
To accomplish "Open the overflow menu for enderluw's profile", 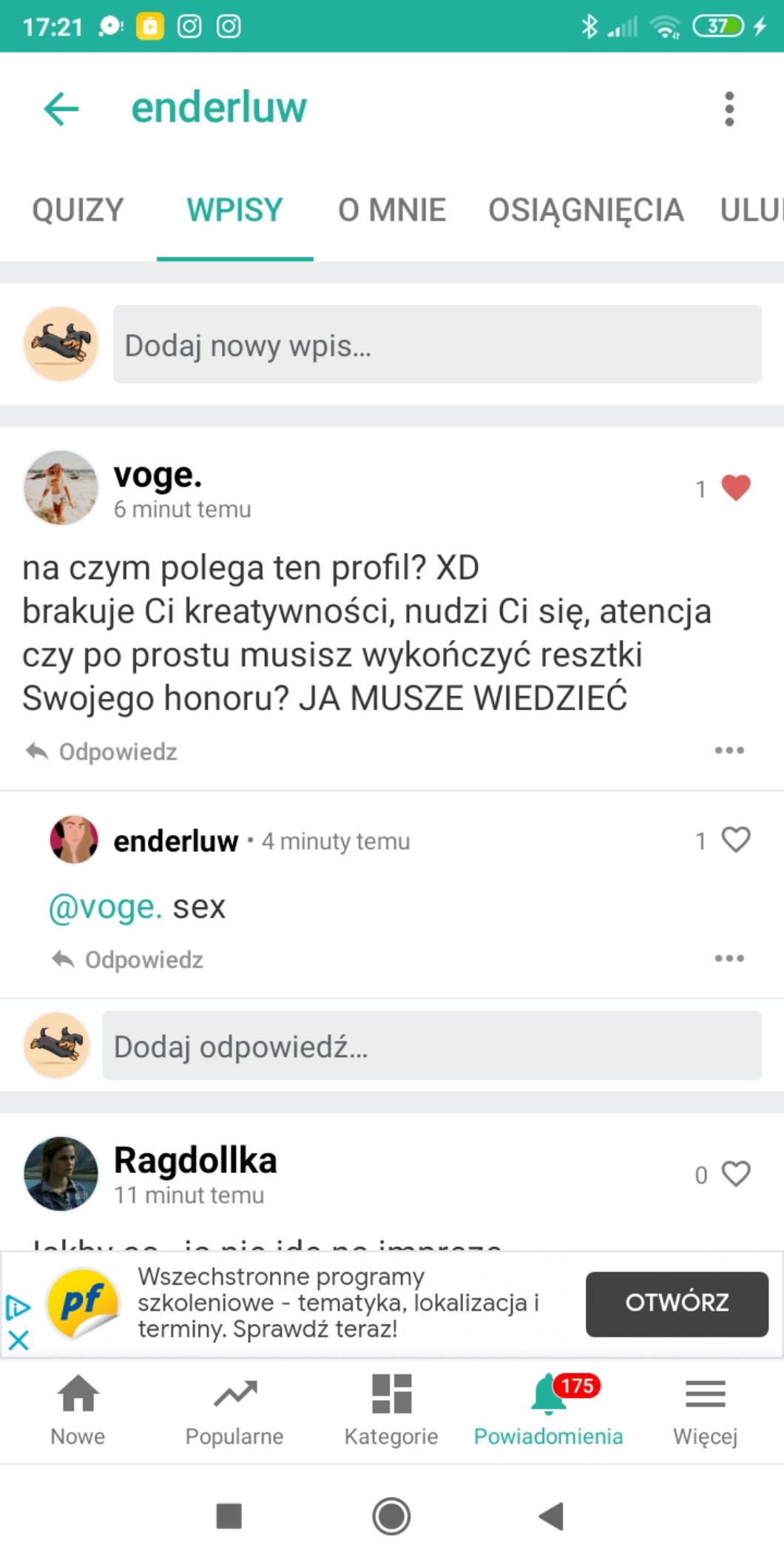I will point(729,109).
